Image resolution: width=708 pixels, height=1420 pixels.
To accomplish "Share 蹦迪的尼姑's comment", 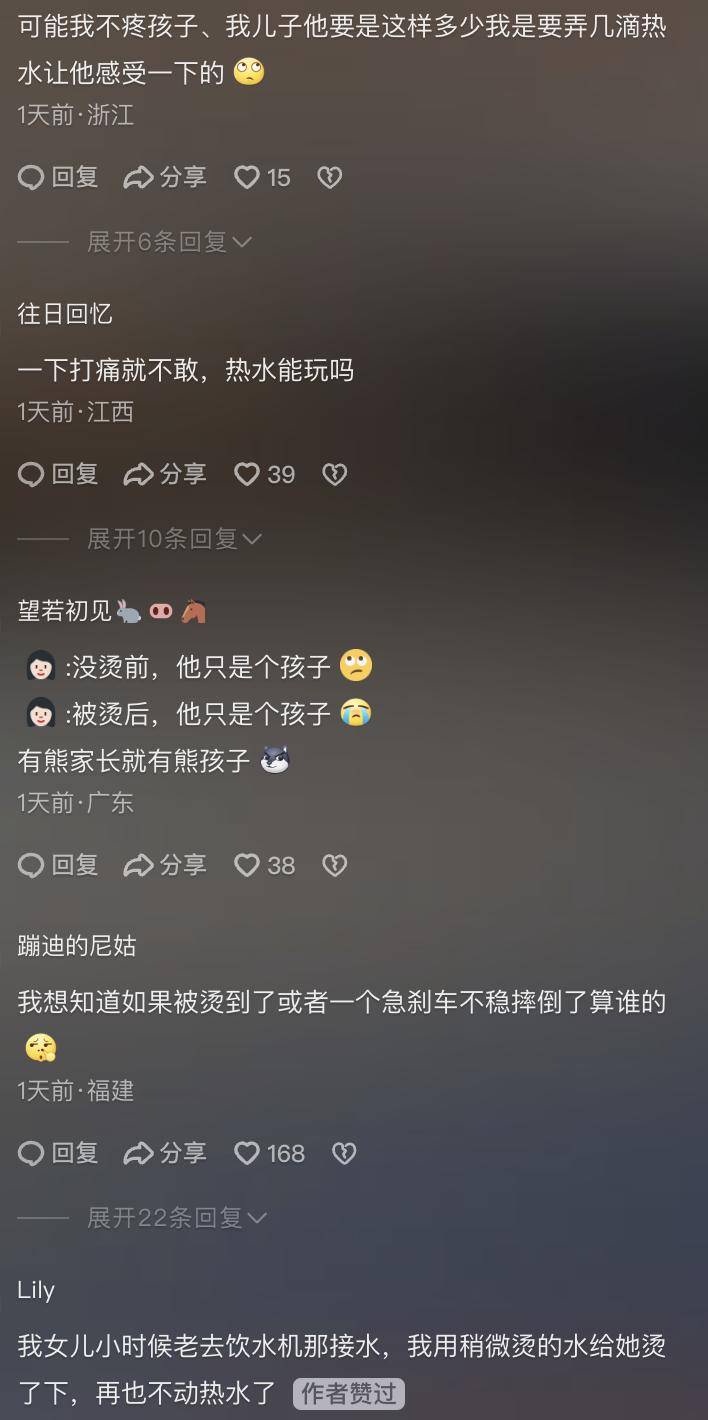I will (165, 1153).
